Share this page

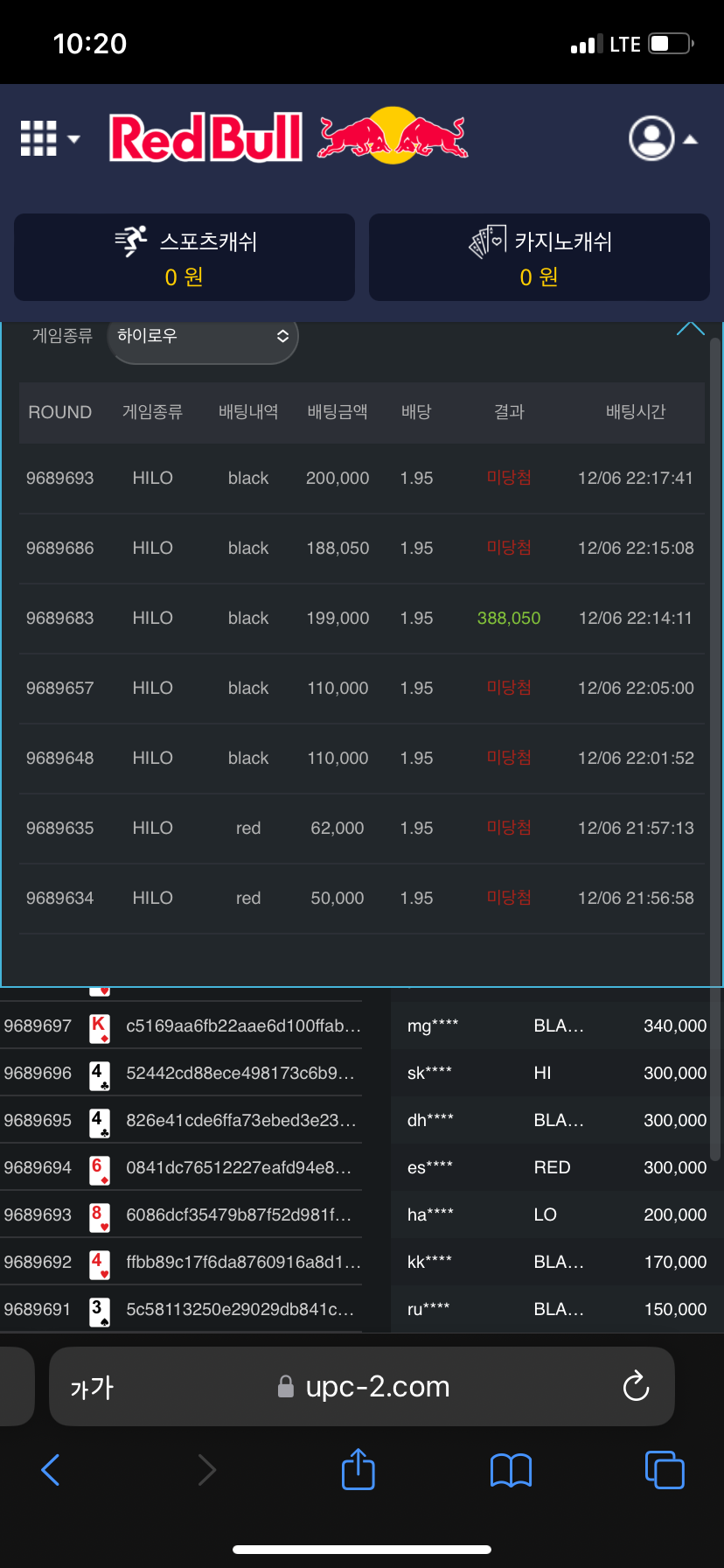point(359,1469)
